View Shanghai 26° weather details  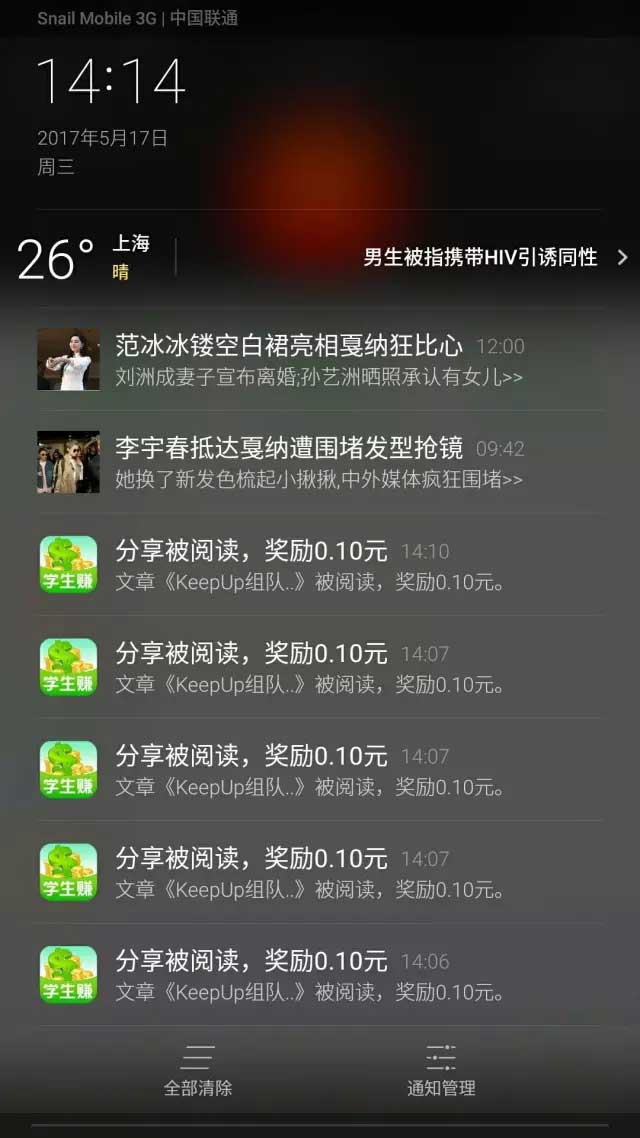(85, 257)
